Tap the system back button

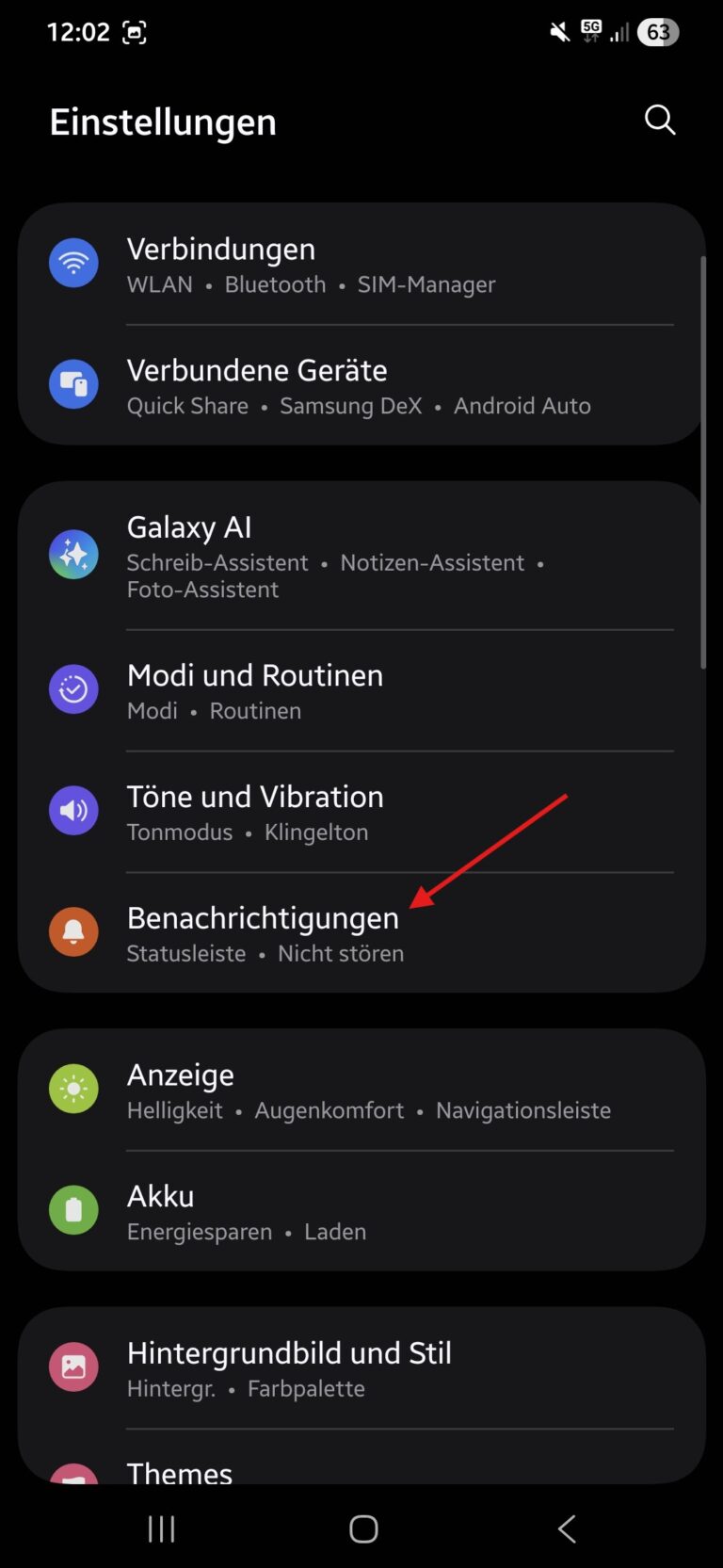click(x=567, y=1528)
